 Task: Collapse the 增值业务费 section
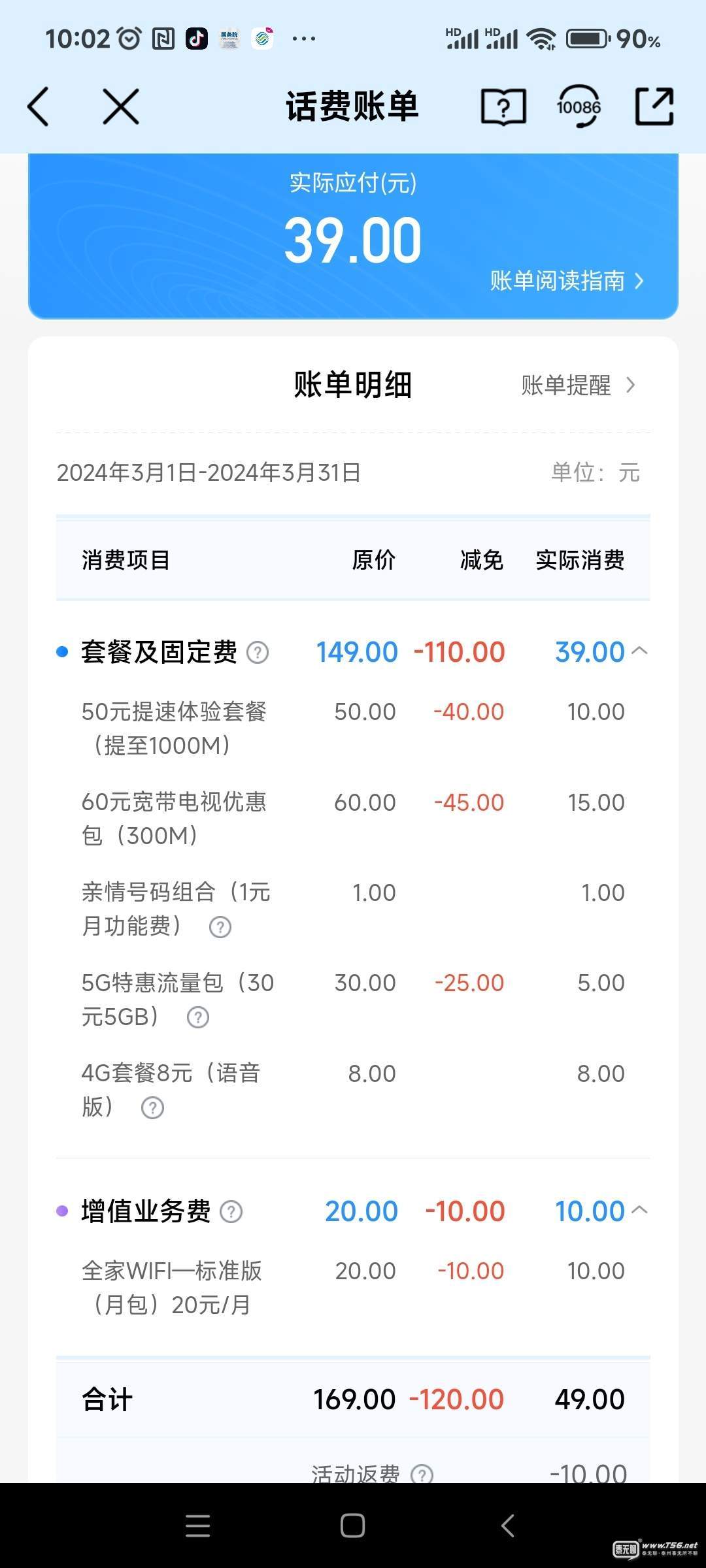coord(640,1210)
